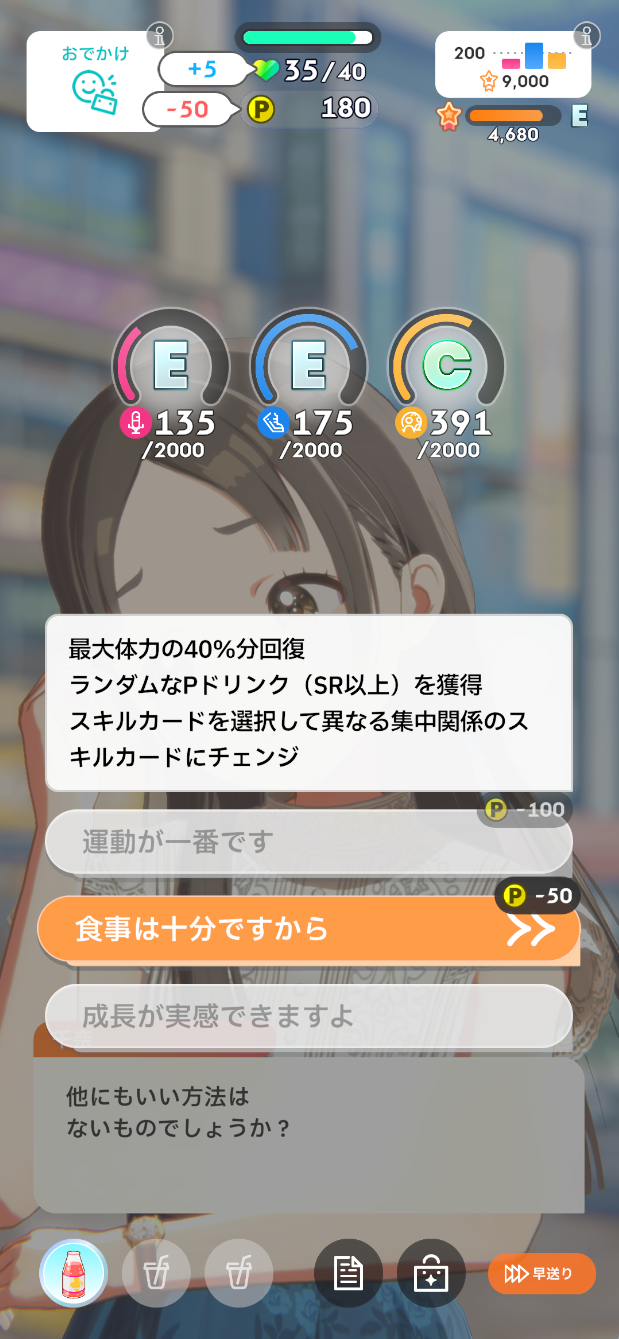Select the choice 成長が実感できますよ
Viewport: 619px width, 1339px height.
point(309,1016)
